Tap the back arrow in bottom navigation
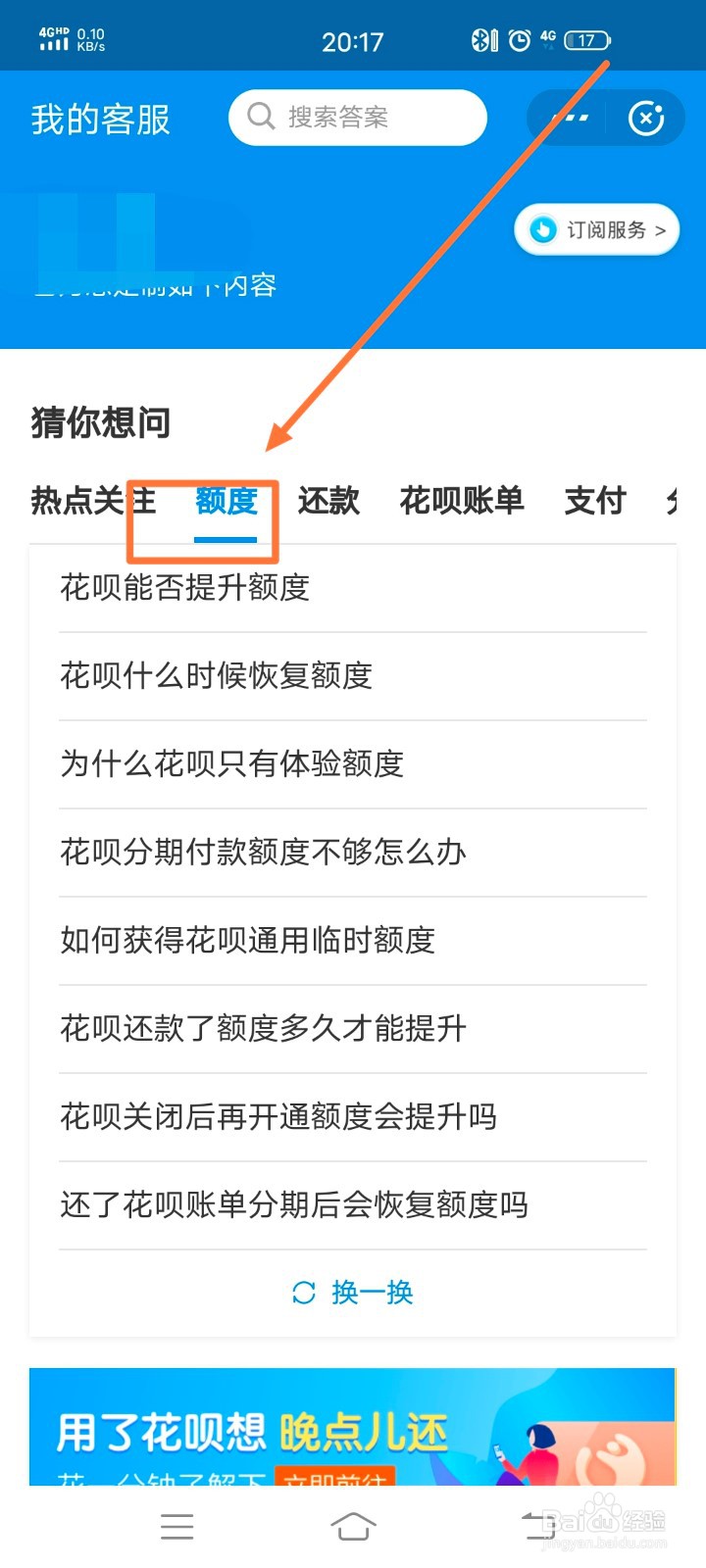706x1568 pixels. pos(532,1526)
